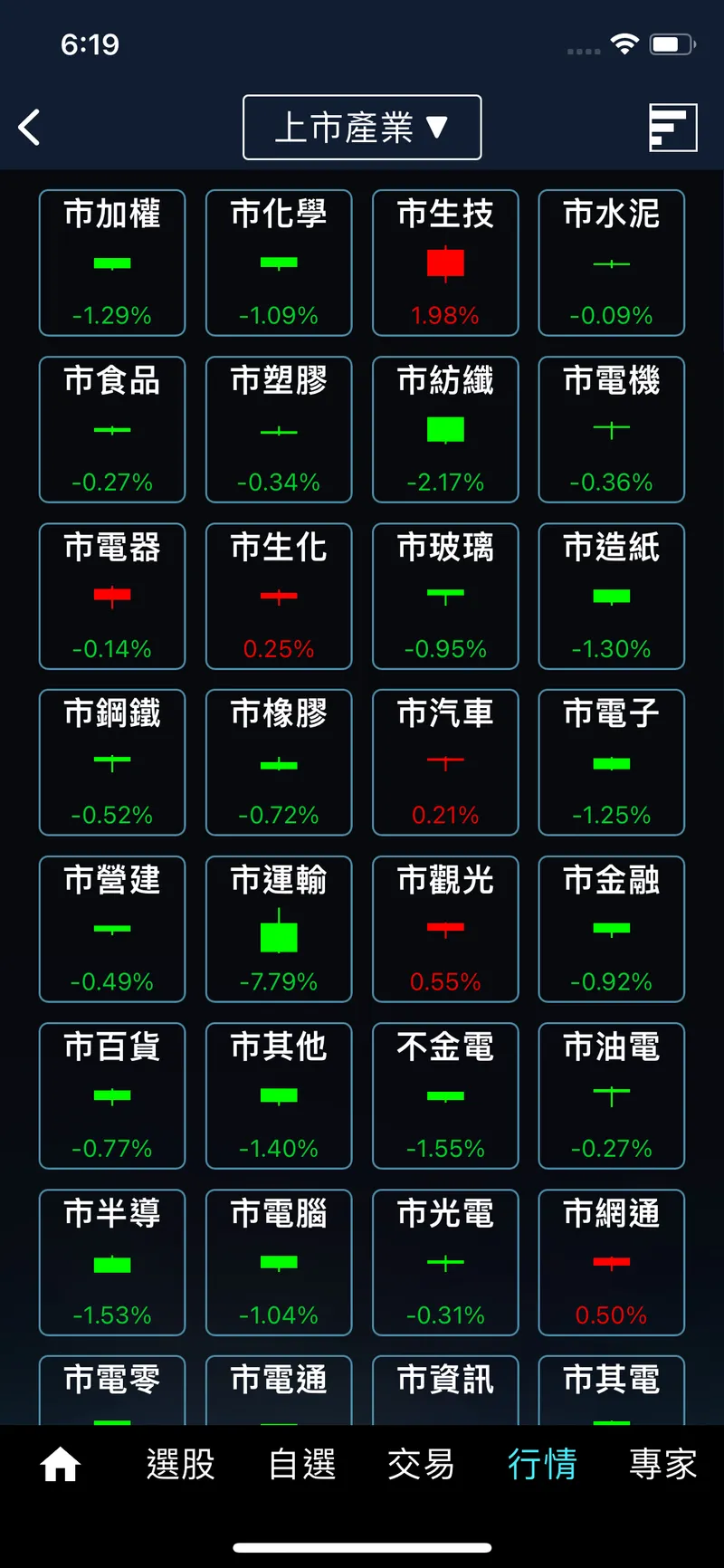
Task: Select the 市金融 sector tile
Action: point(612,929)
